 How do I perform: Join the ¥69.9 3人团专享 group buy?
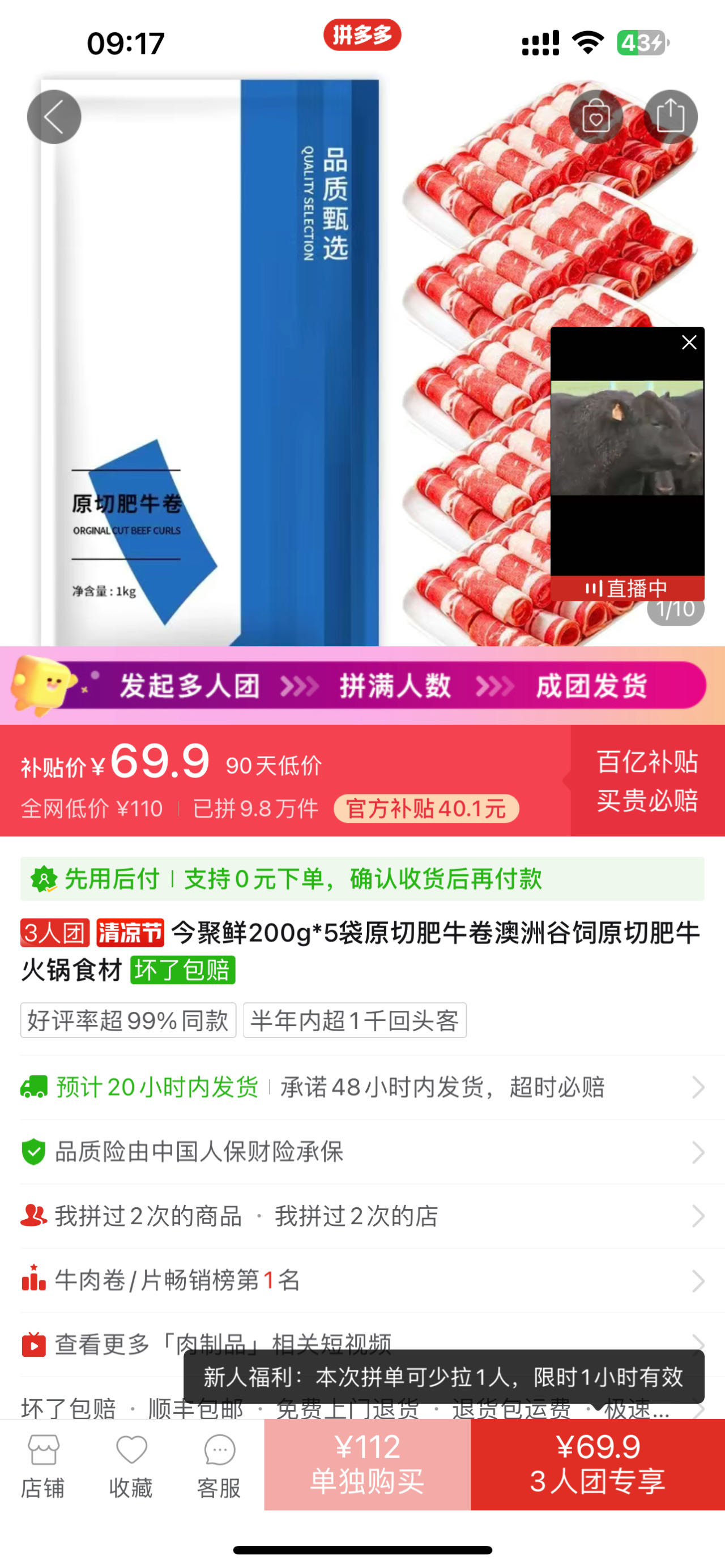point(597,1464)
